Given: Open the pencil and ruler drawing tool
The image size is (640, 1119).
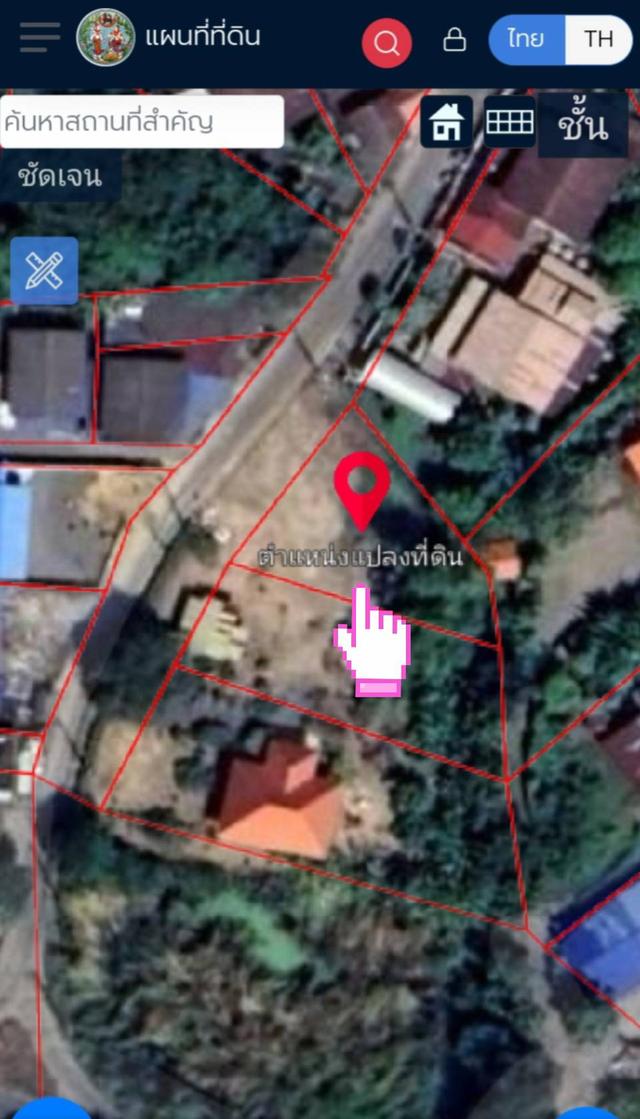Looking at the screenshot, I should [44, 271].
